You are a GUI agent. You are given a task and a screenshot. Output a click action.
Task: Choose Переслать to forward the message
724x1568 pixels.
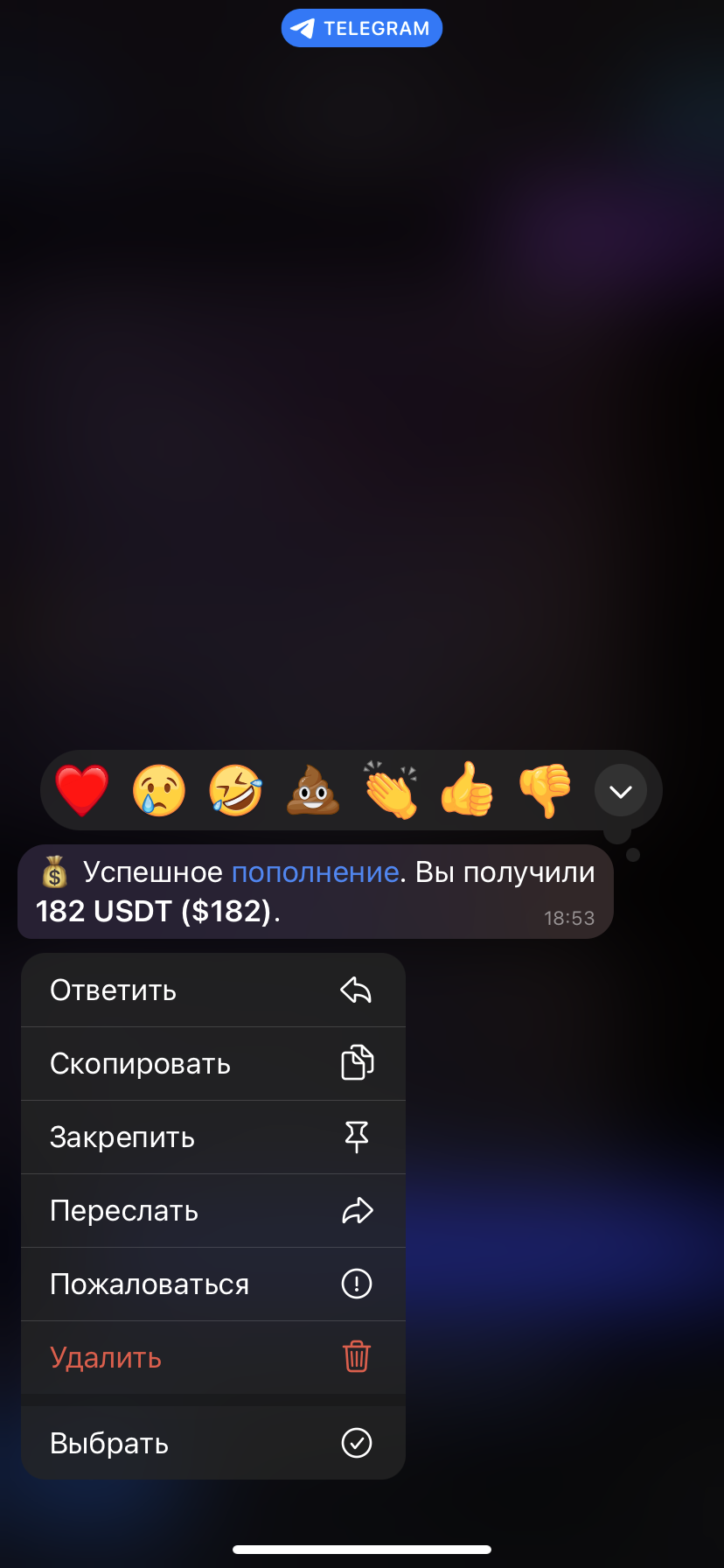point(213,1211)
